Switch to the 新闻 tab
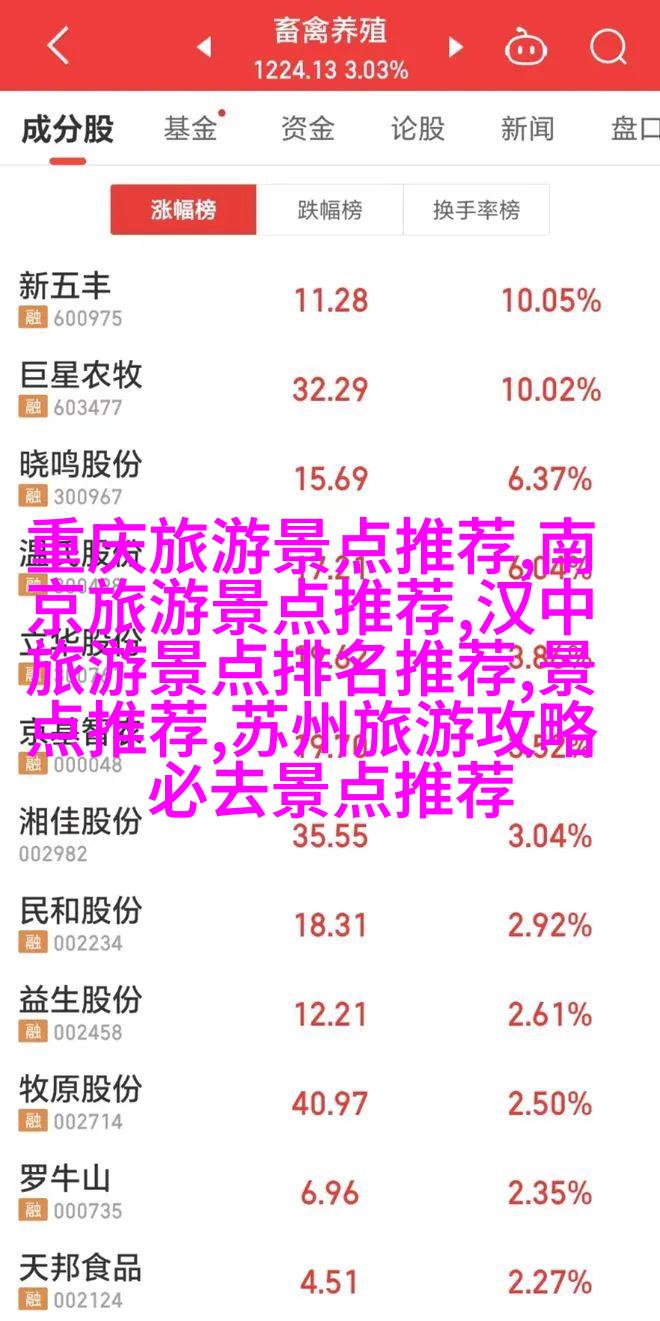This screenshot has height=1321, width=660. pos(527,129)
